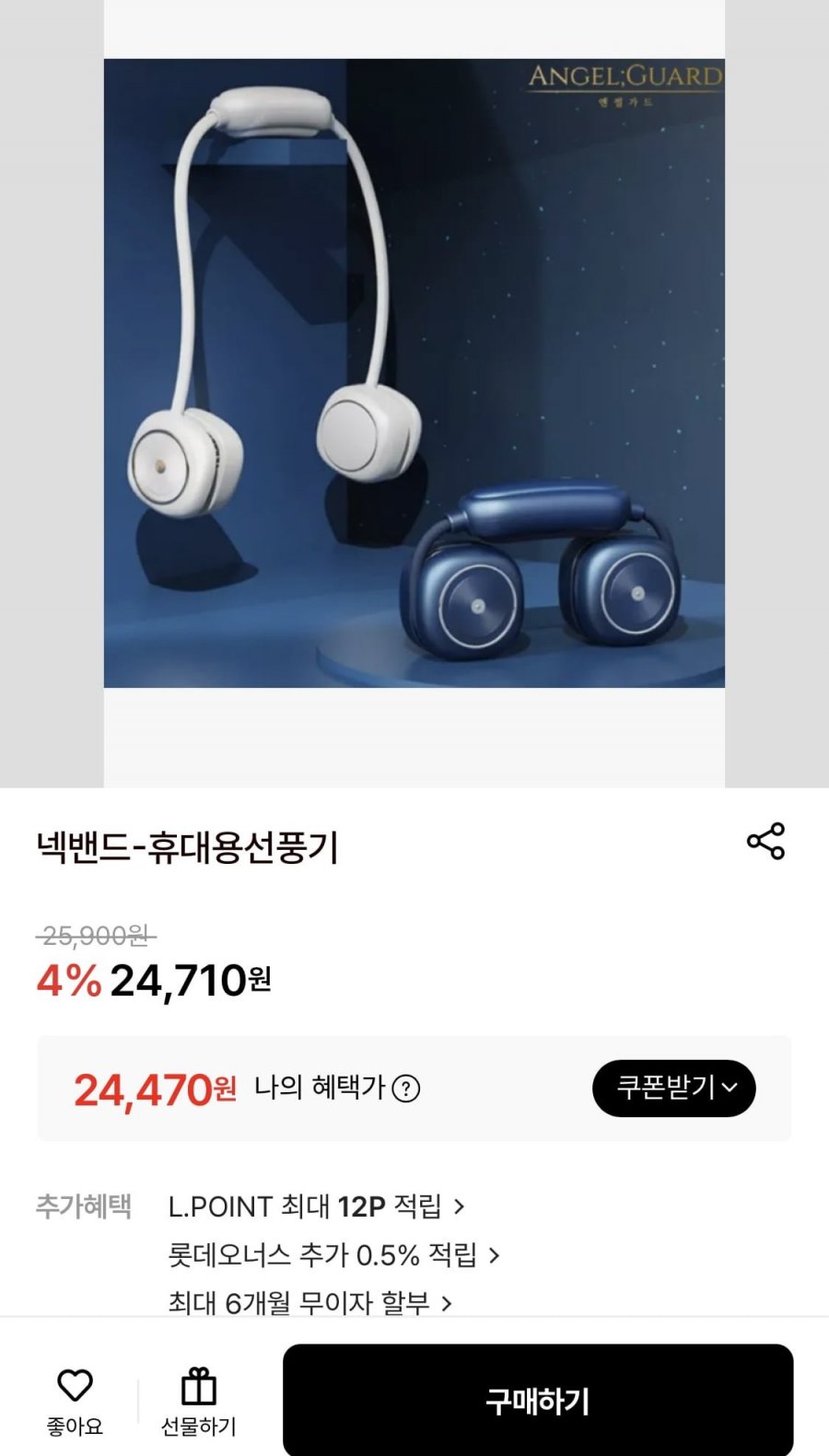The image size is (829, 1456).
Task: Tap 쿠폰받기 to get coupons
Action: [x=673, y=1088]
